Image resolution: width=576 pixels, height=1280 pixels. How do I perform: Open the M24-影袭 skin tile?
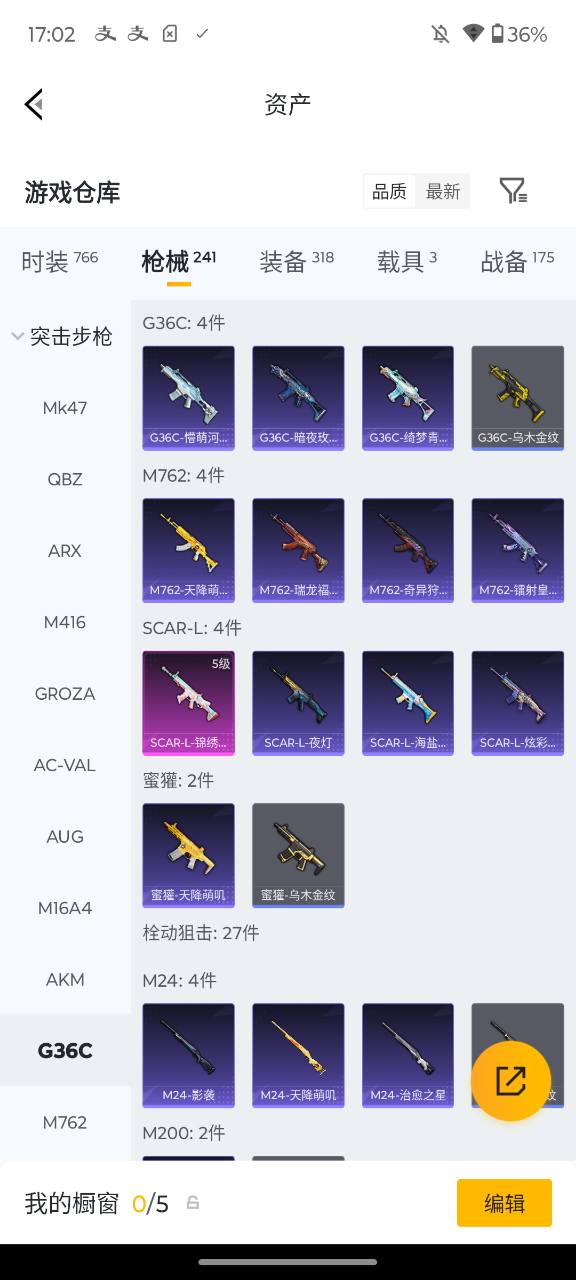pyautogui.click(x=189, y=1056)
